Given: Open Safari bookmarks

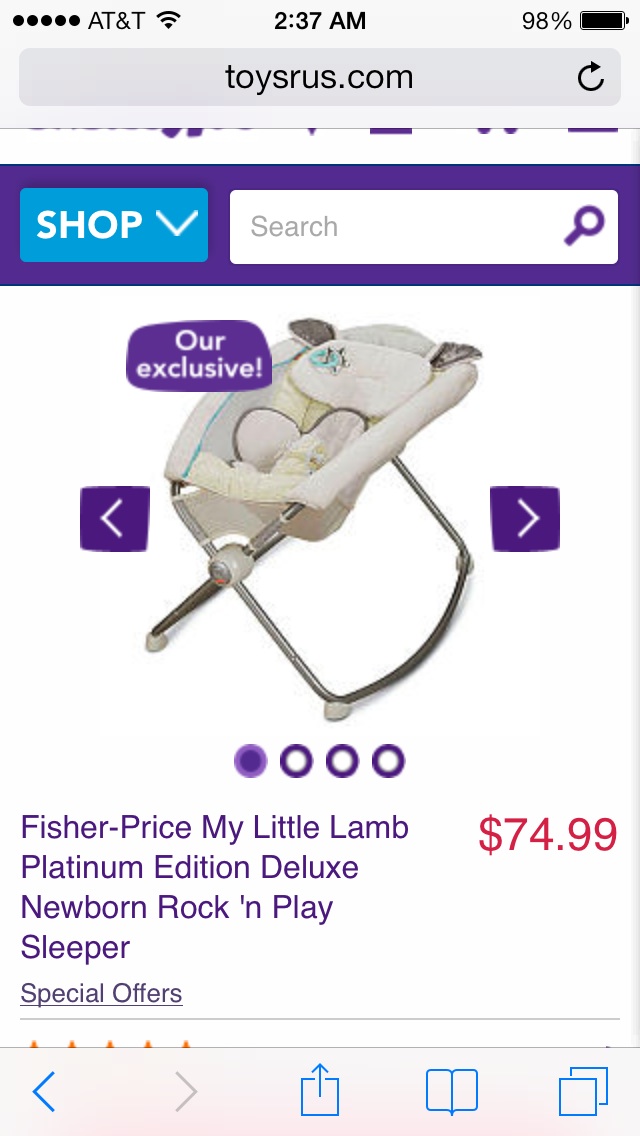Looking at the screenshot, I should coord(451,1091).
